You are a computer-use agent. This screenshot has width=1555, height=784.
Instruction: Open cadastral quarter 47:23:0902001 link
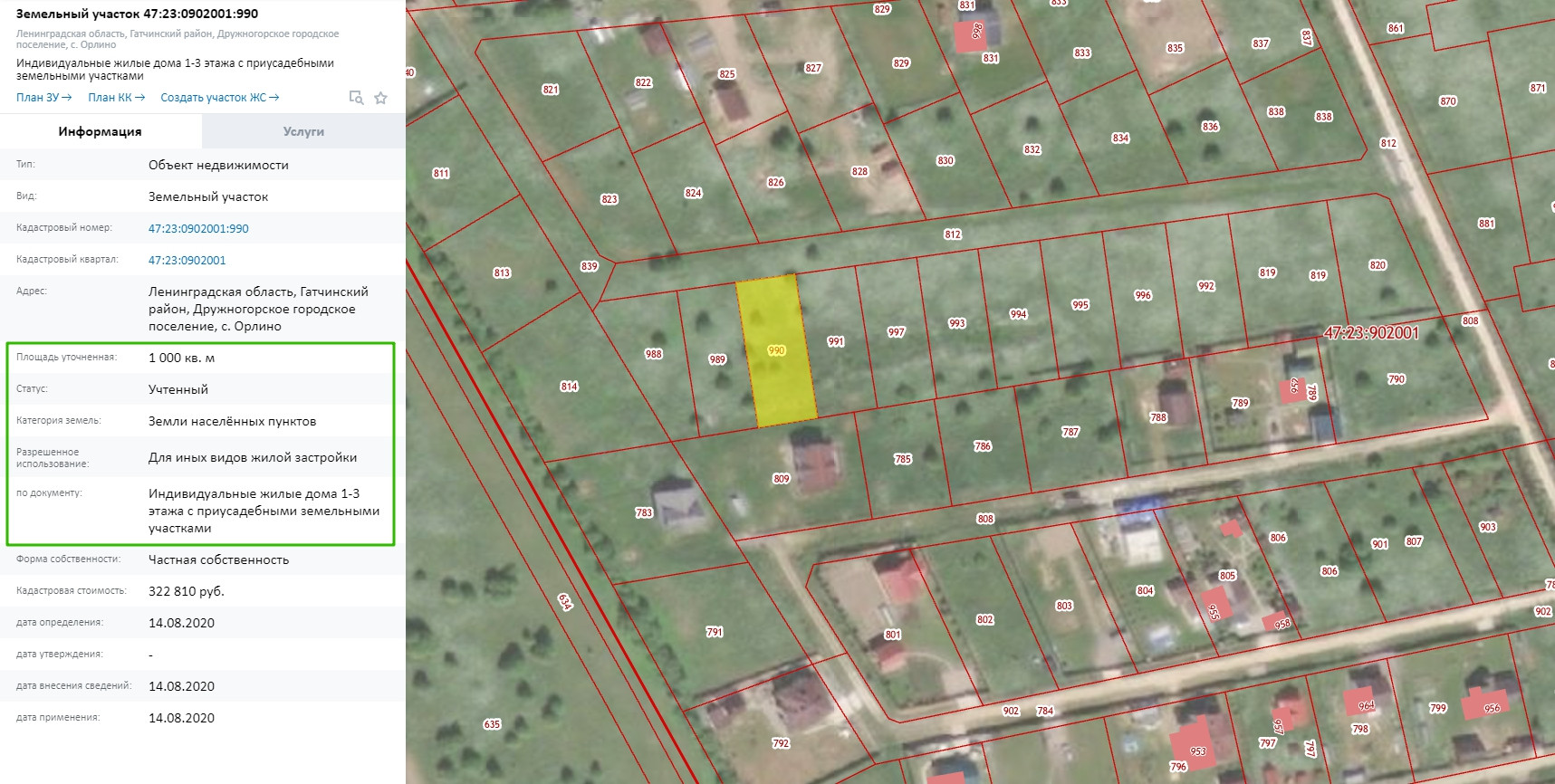187,260
